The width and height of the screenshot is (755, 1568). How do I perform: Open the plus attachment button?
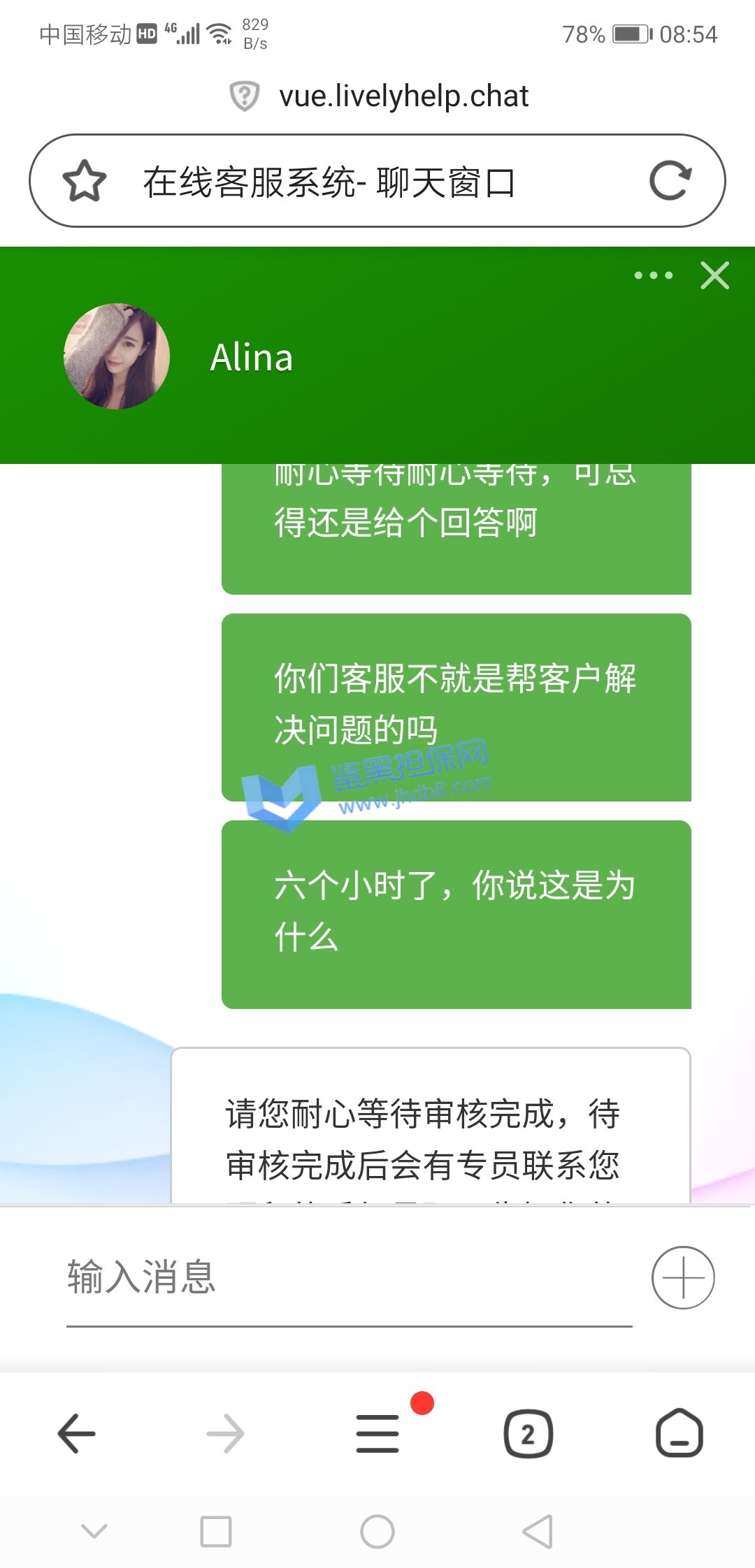coord(682,1277)
